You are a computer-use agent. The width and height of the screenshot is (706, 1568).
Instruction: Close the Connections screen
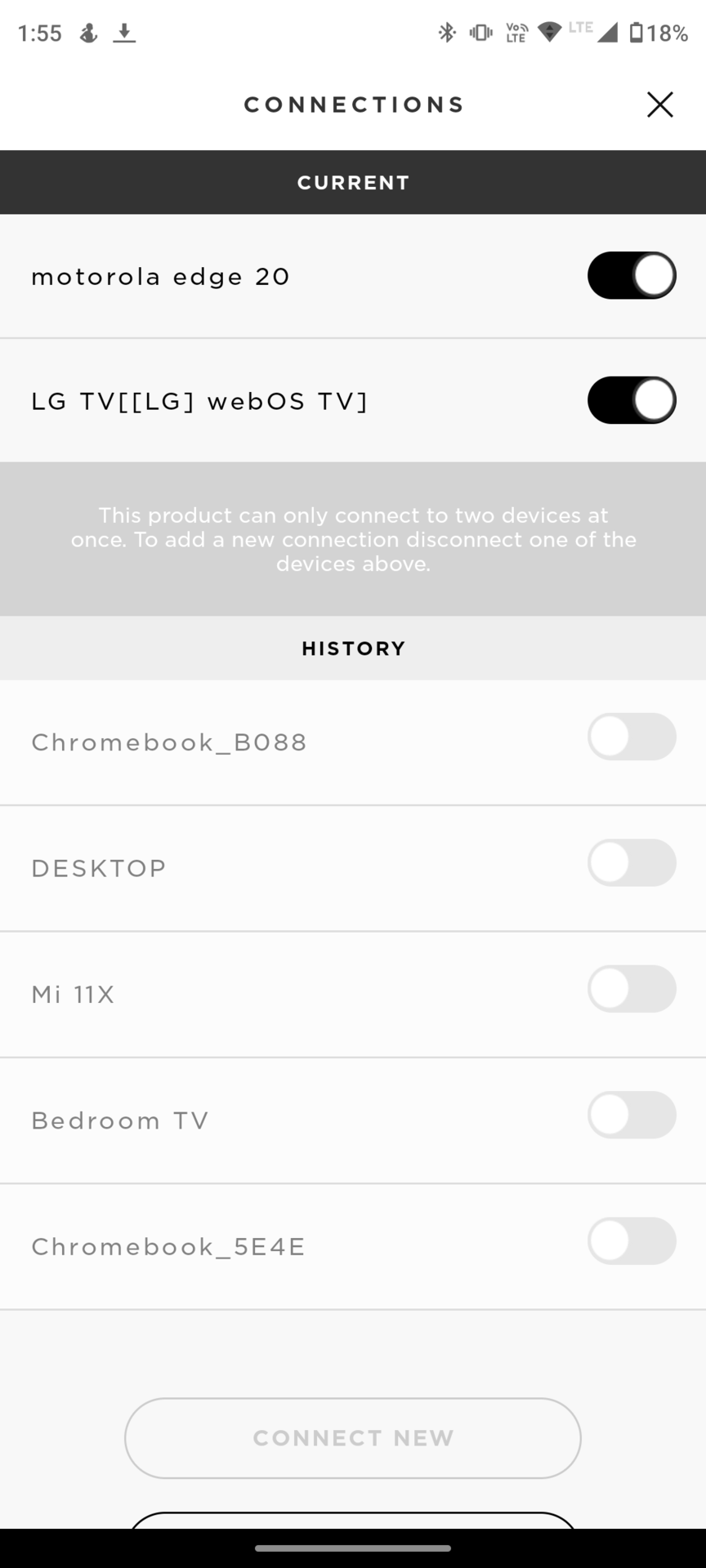pos(659,105)
